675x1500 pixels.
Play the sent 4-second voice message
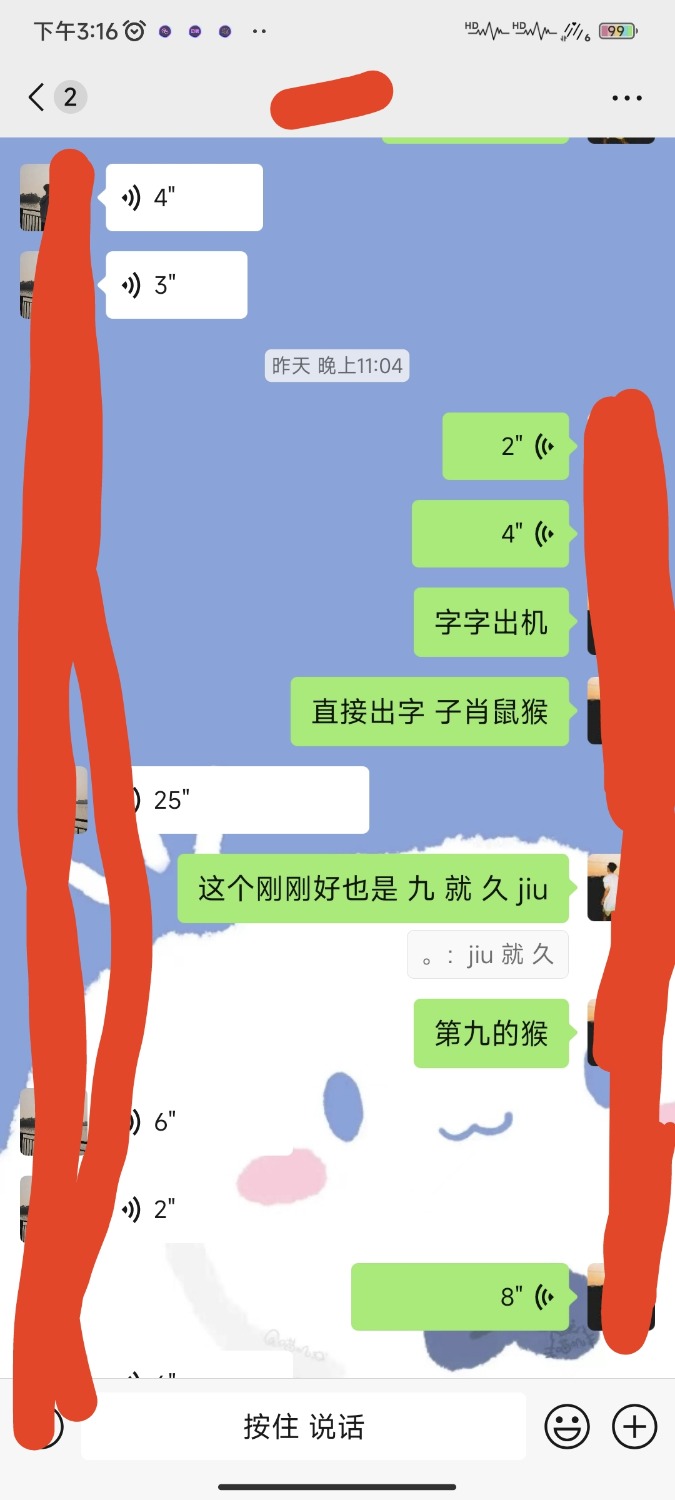[x=491, y=534]
